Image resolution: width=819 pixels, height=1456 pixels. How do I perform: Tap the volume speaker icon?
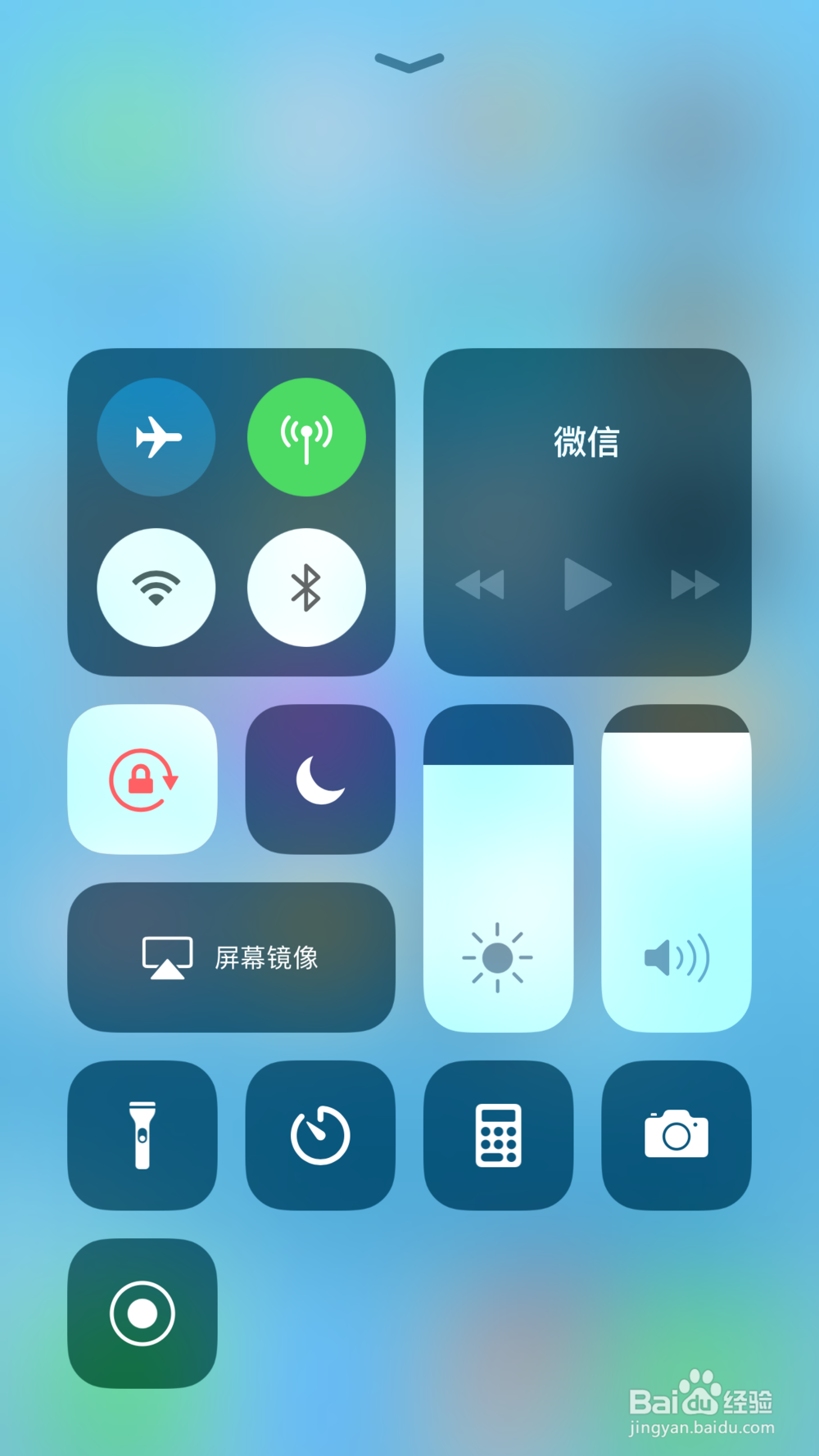tap(675, 956)
